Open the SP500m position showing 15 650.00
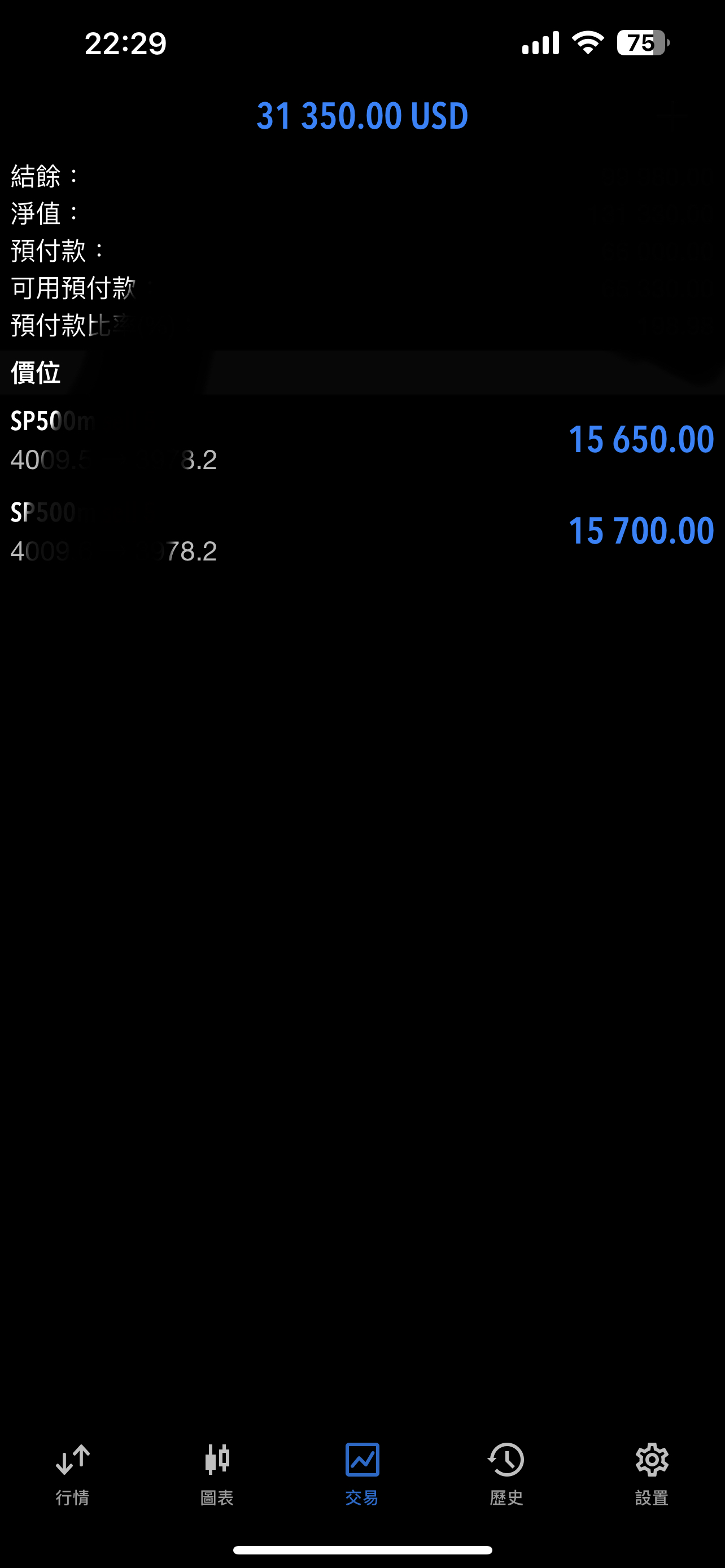 tap(362, 440)
